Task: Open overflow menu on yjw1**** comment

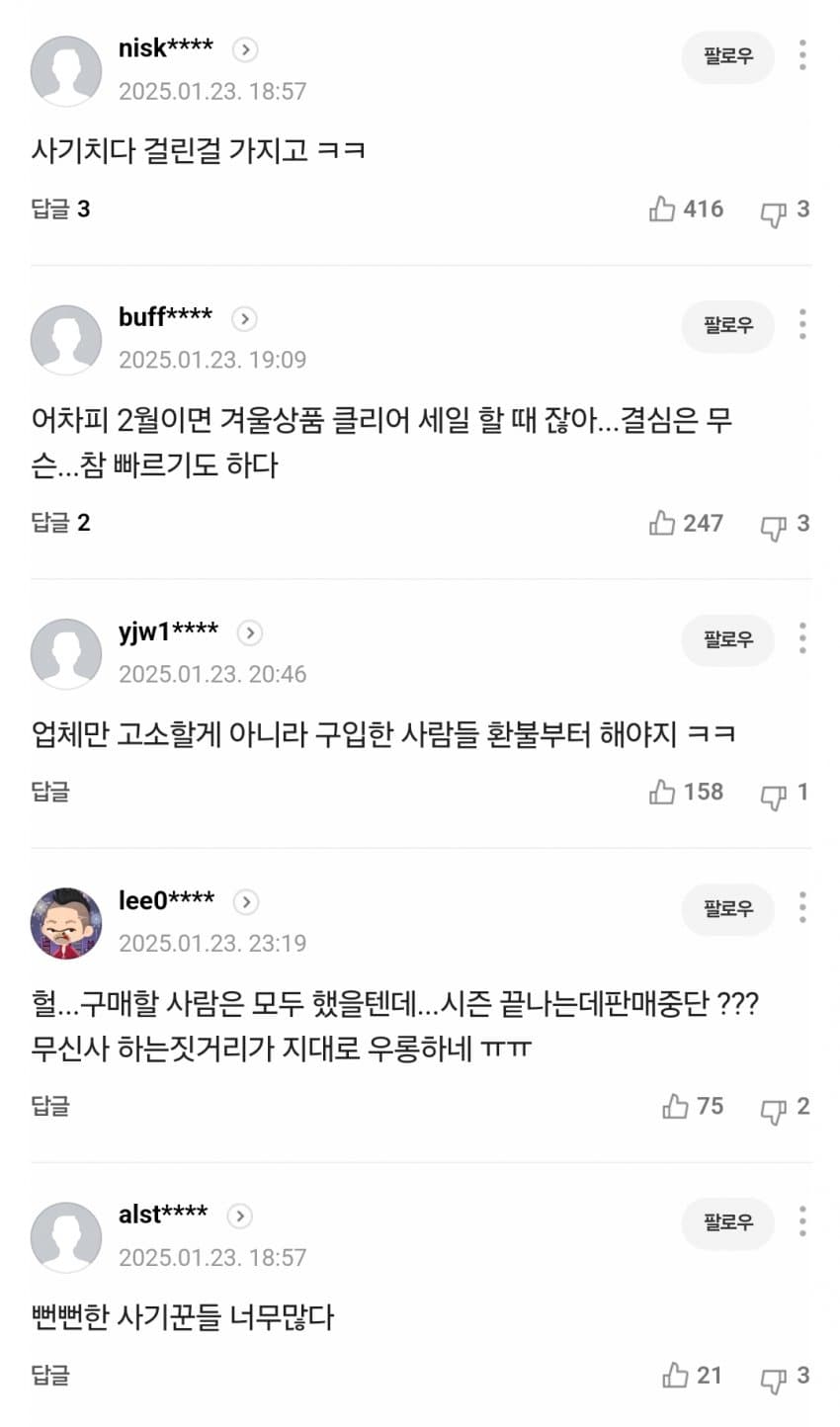Action: click(802, 638)
